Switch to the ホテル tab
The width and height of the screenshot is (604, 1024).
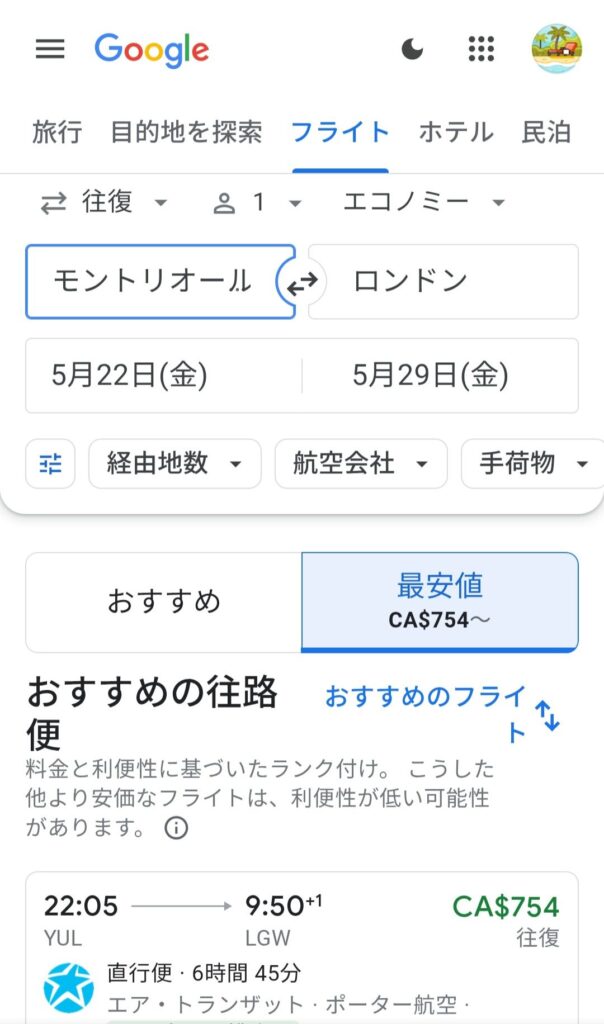pos(456,132)
